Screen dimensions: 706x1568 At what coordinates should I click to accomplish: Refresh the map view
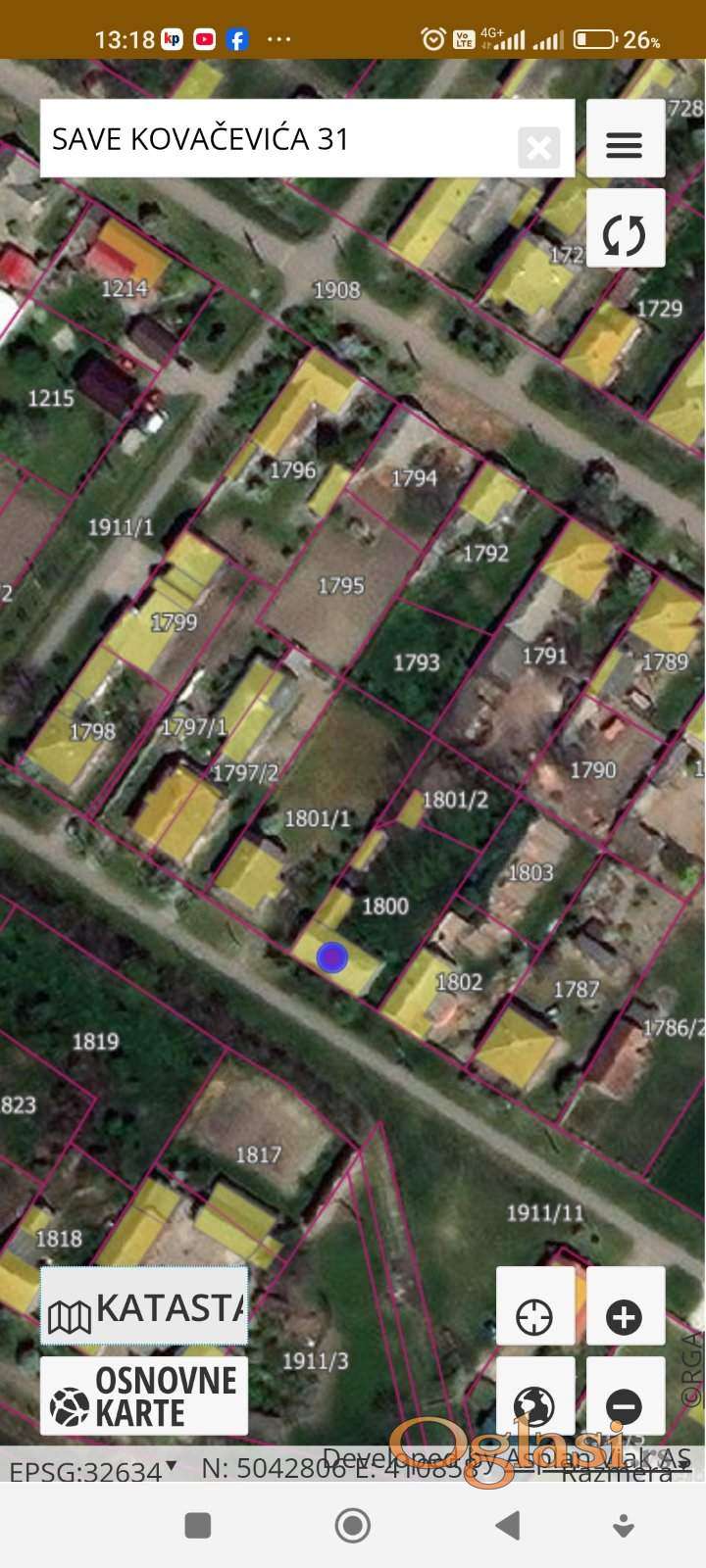625,235
